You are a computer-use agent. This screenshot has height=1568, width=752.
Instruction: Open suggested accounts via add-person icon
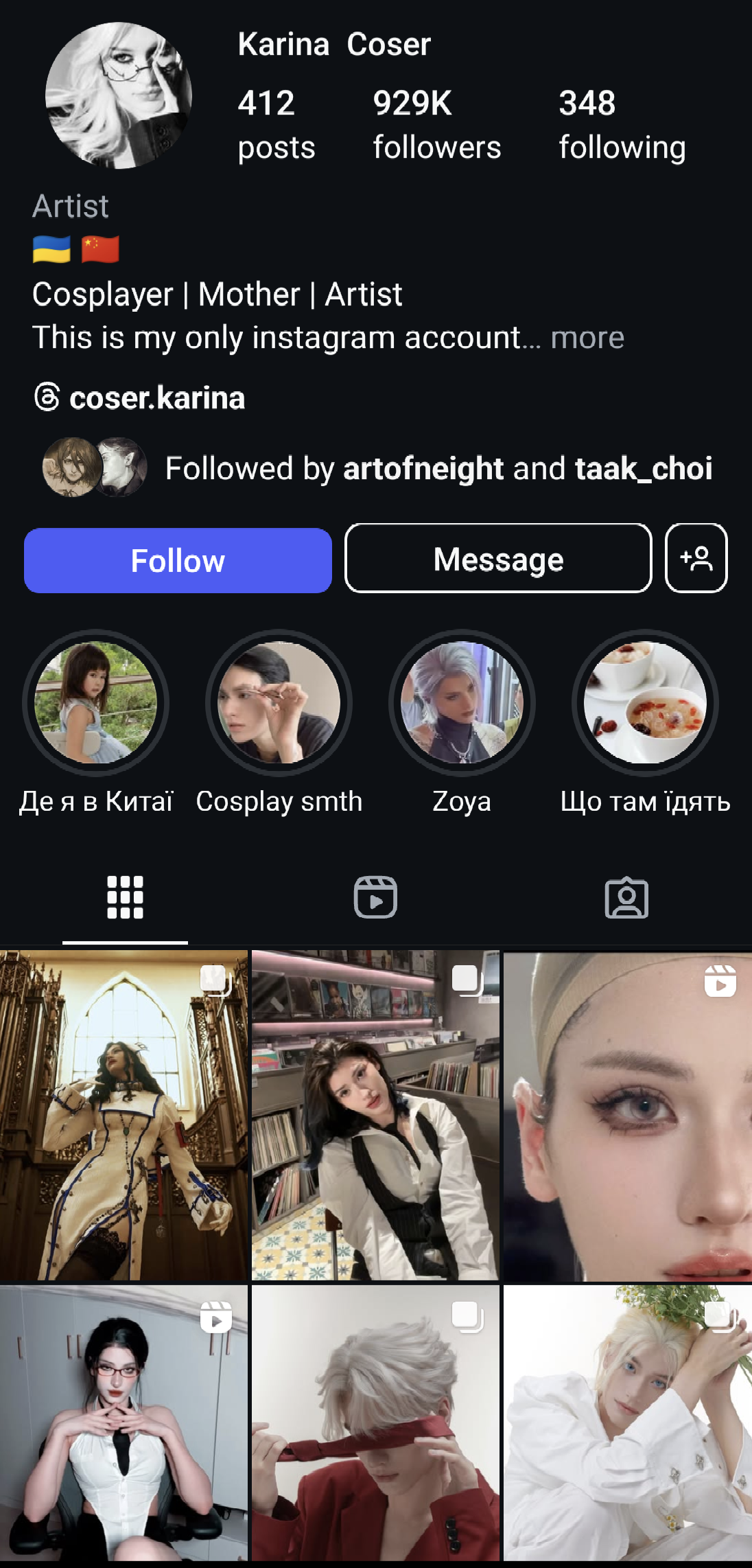696,558
